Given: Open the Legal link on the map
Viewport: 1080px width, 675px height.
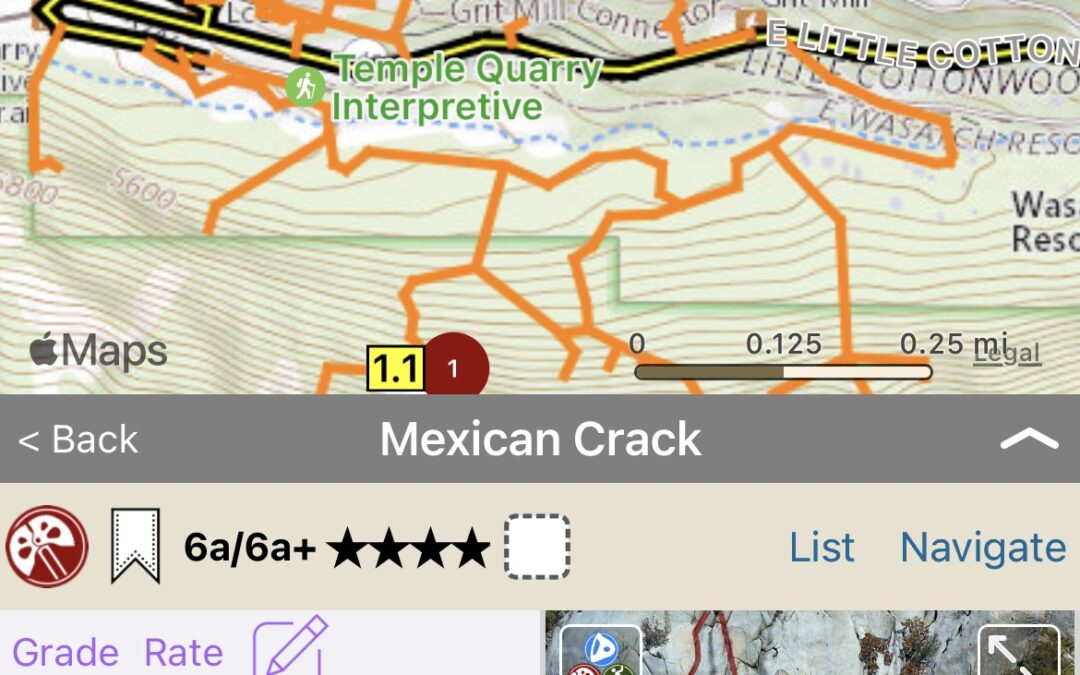Looking at the screenshot, I should pyautogui.click(x=1007, y=352).
